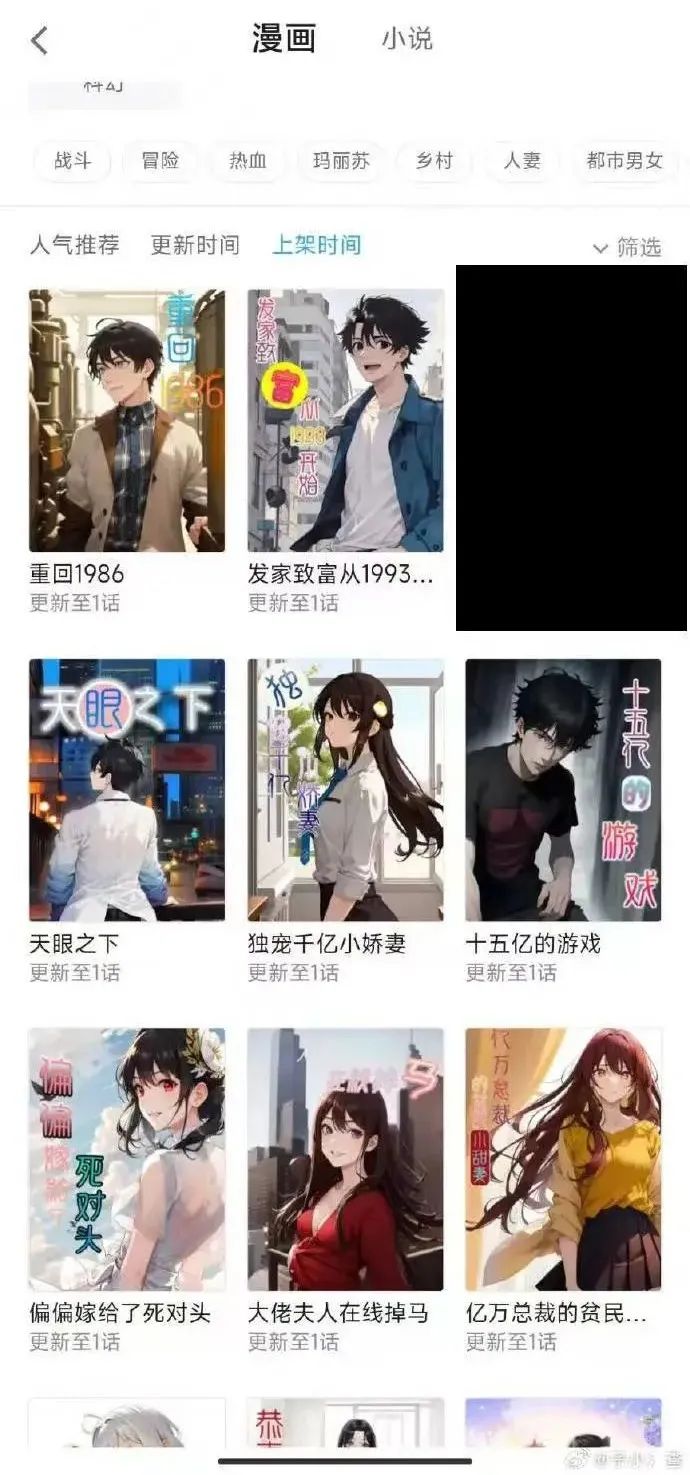Choose the 热血 chip
Screen dimensions: 690x1475
(248, 161)
